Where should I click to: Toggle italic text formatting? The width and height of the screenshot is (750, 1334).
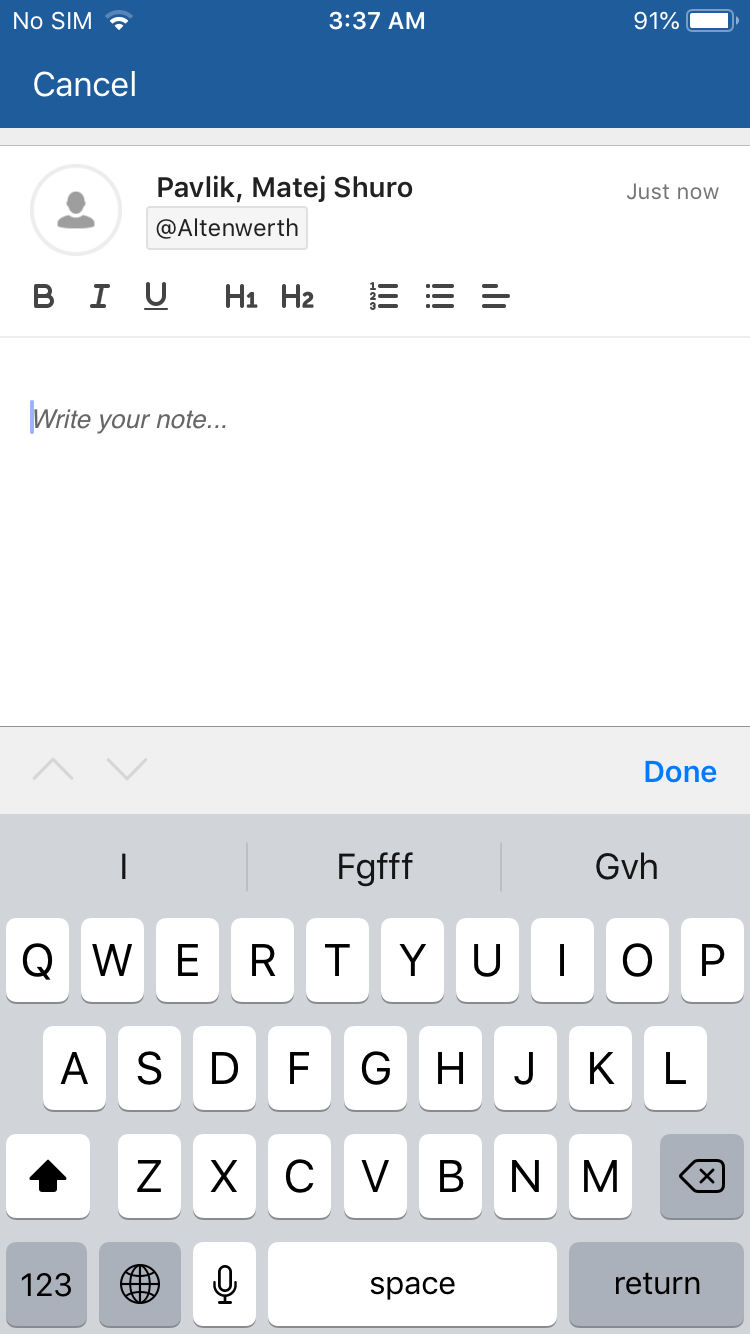point(99,296)
